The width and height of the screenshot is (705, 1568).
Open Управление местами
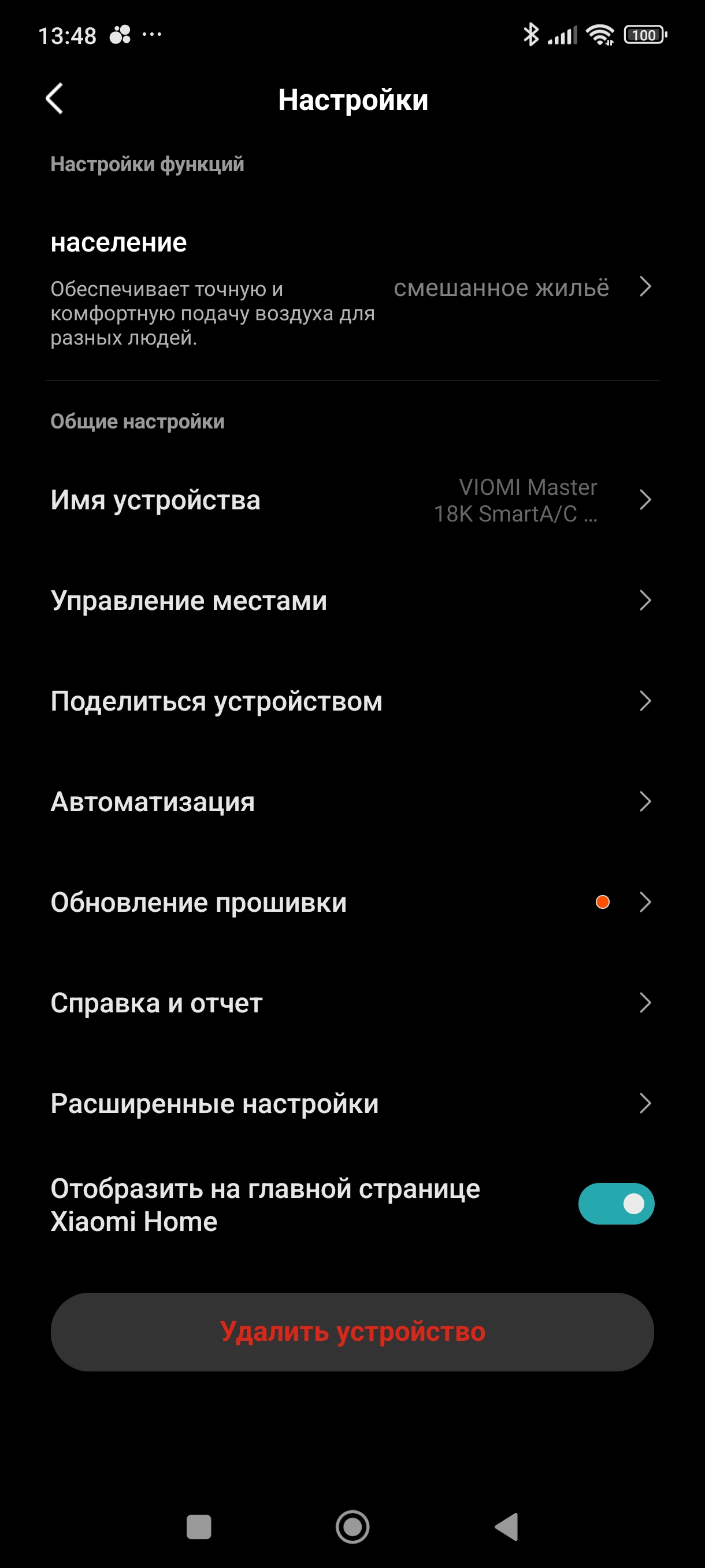351,601
